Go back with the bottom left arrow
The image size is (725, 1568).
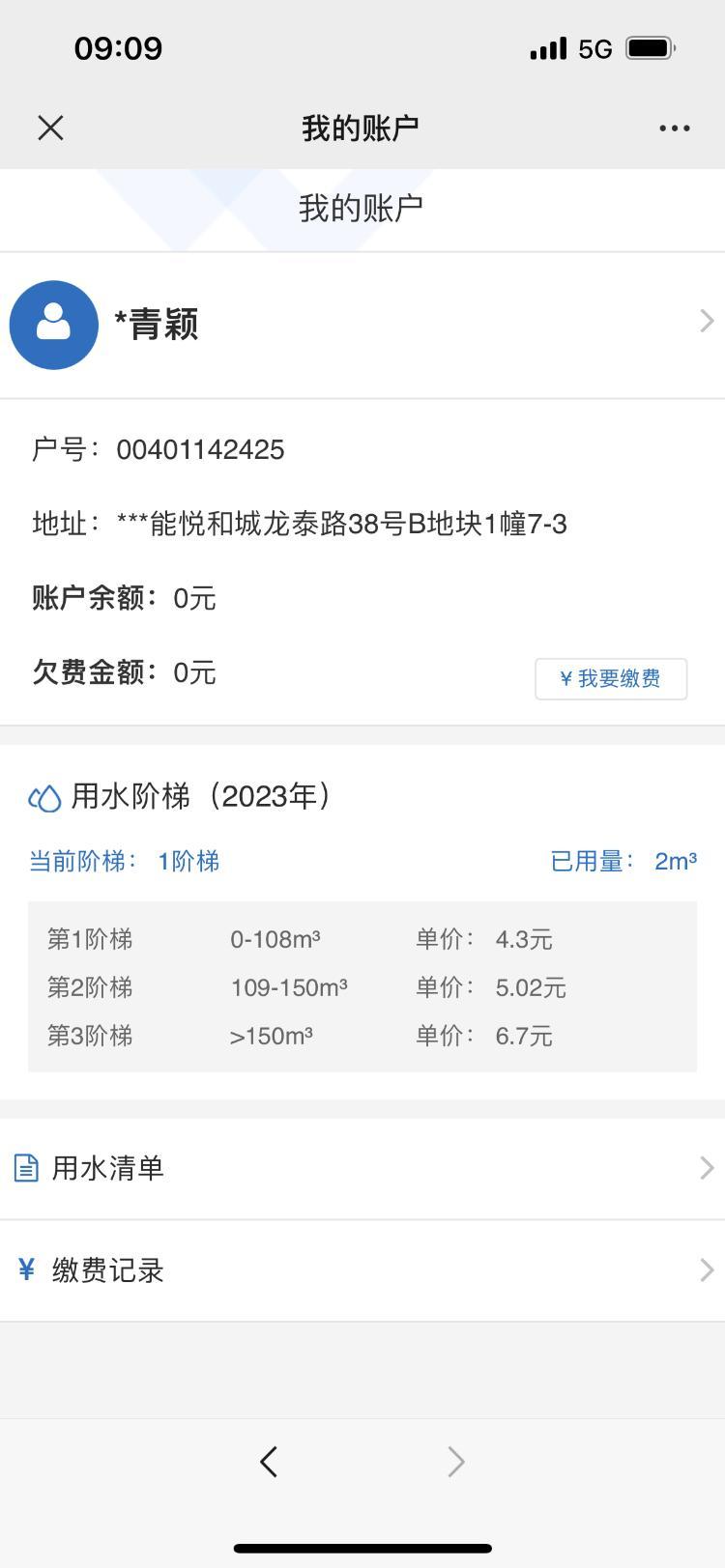269,1461
